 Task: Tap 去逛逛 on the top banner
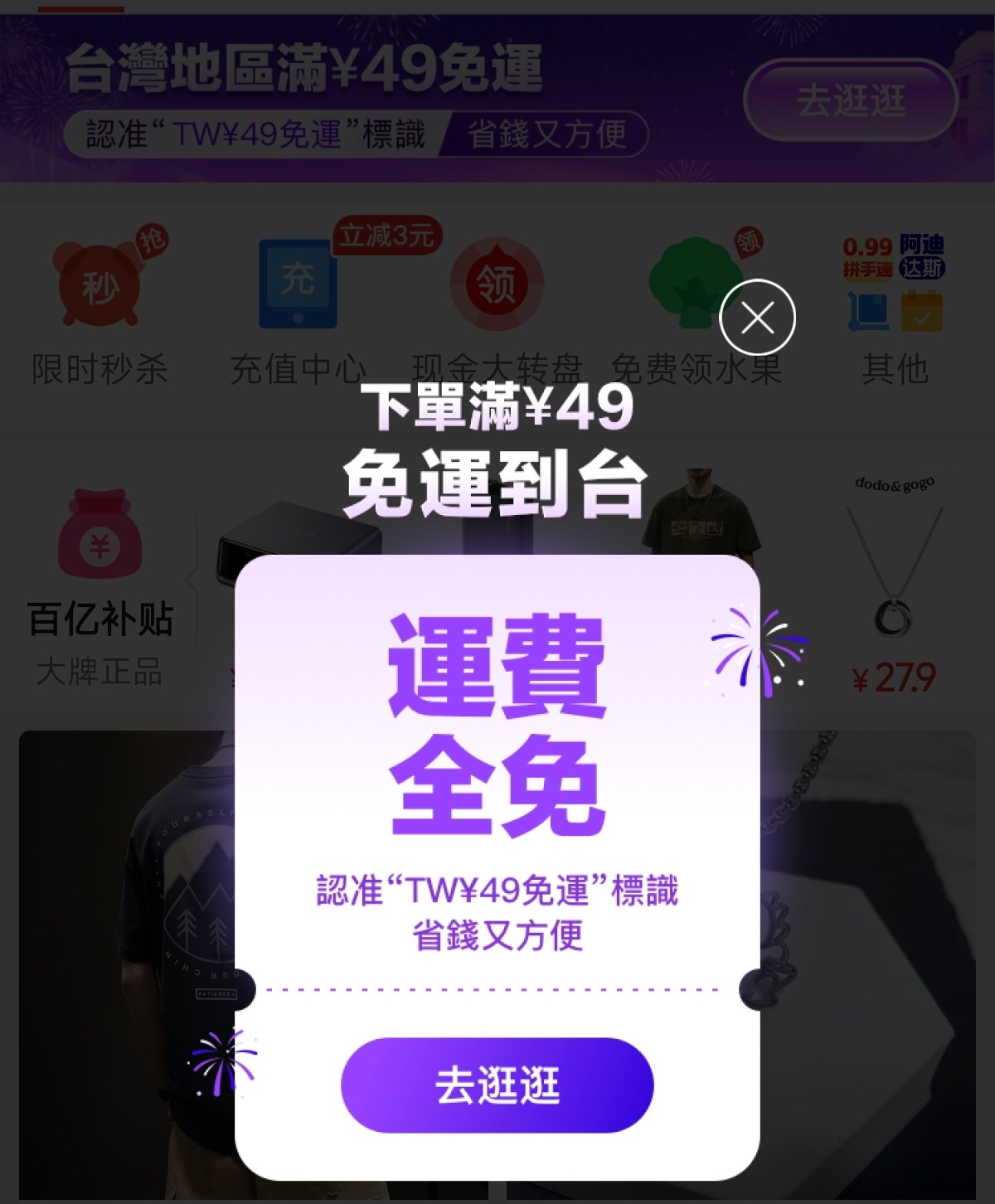tap(851, 100)
